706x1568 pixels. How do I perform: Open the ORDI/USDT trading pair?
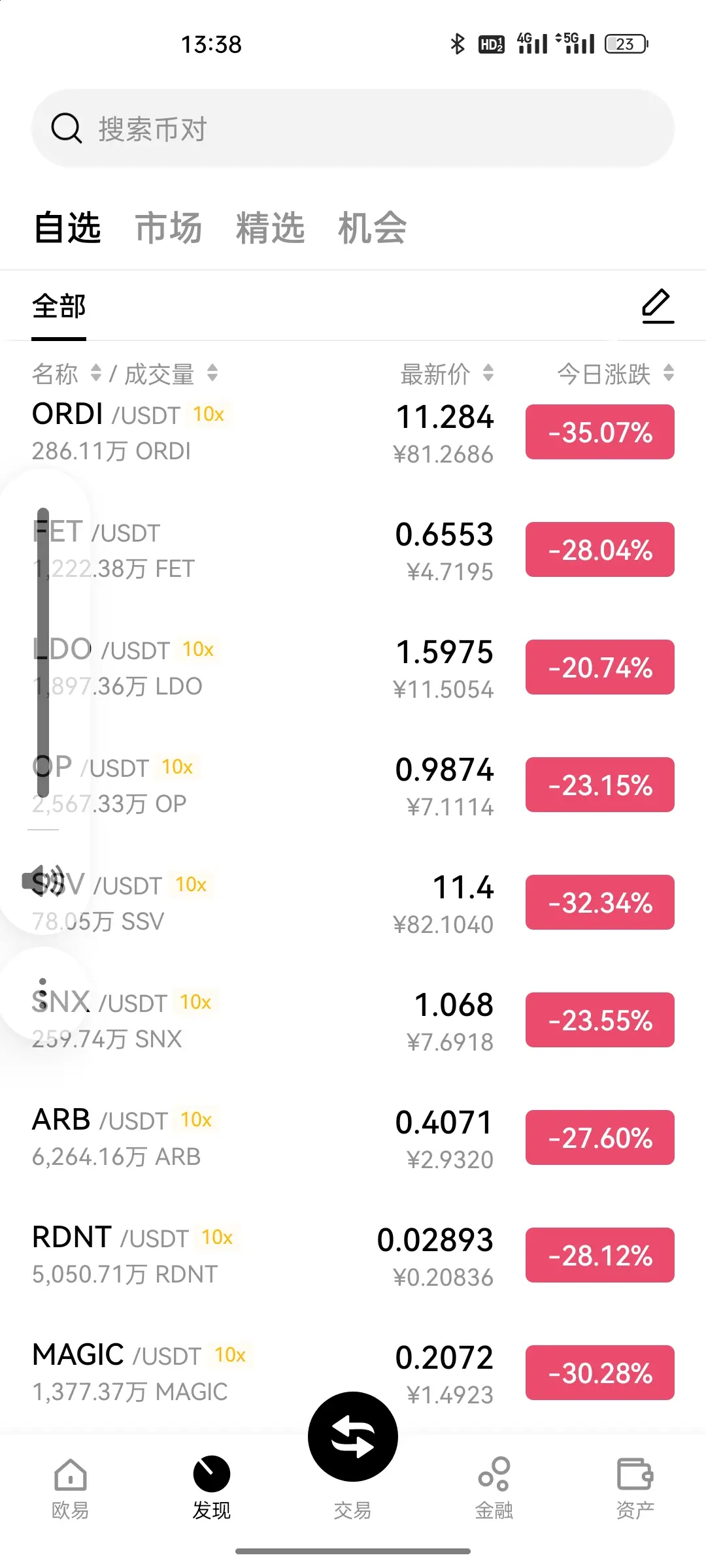click(196, 432)
